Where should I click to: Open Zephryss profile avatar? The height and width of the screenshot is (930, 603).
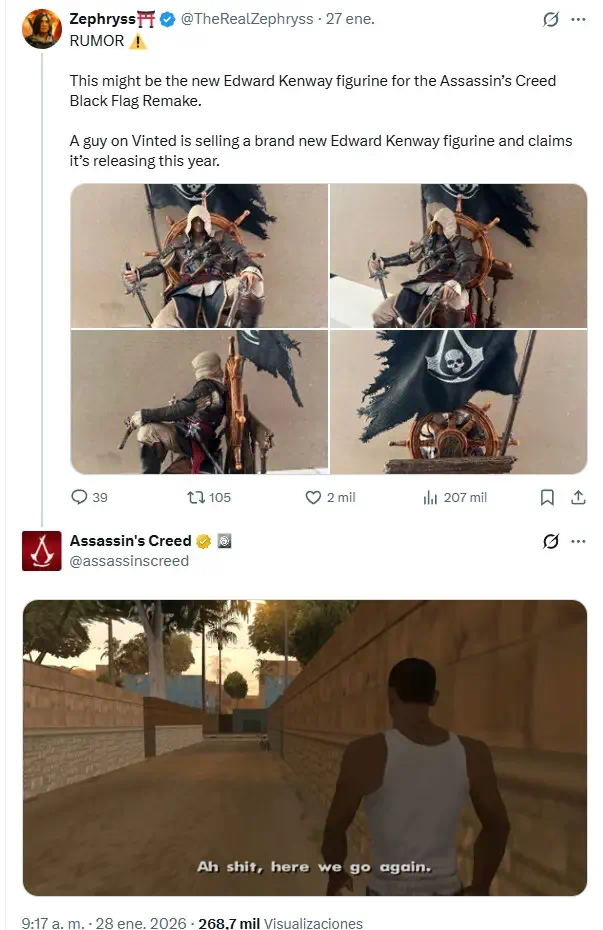[x=41, y=29]
